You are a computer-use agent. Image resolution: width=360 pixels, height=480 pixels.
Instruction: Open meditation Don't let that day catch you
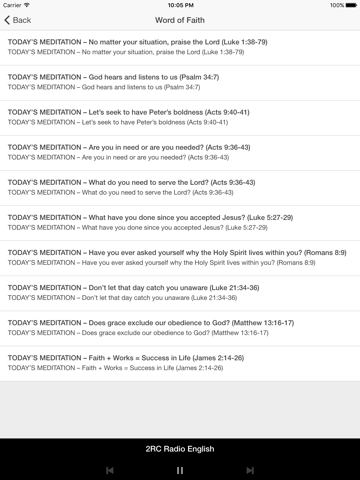(x=180, y=293)
